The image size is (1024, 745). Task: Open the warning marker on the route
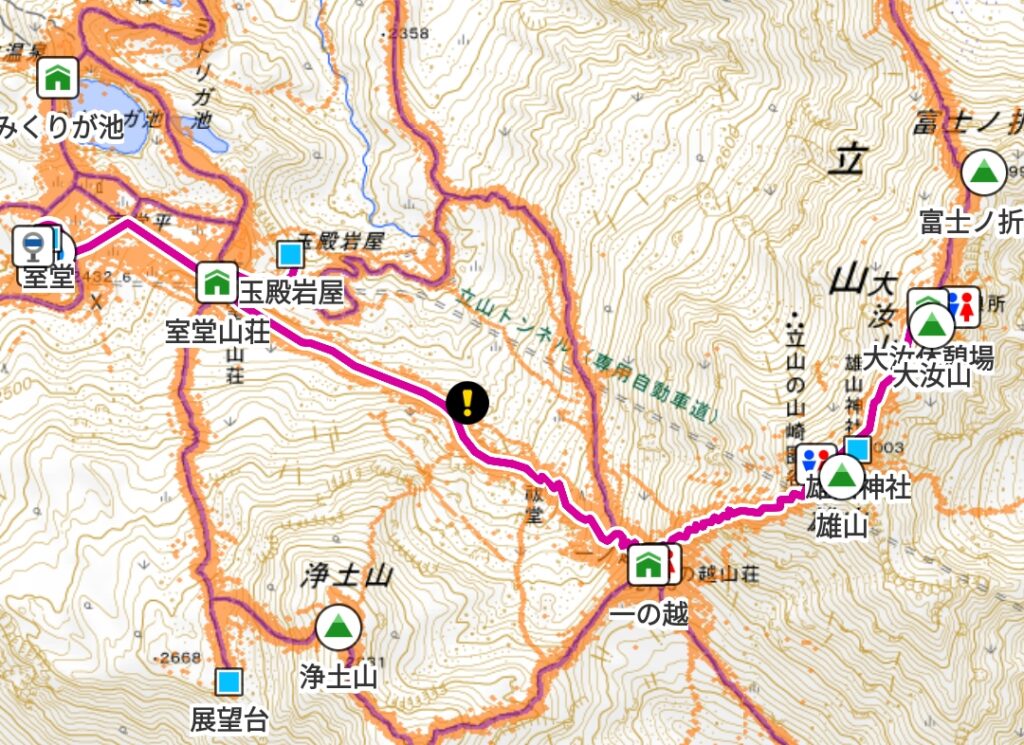(467, 402)
